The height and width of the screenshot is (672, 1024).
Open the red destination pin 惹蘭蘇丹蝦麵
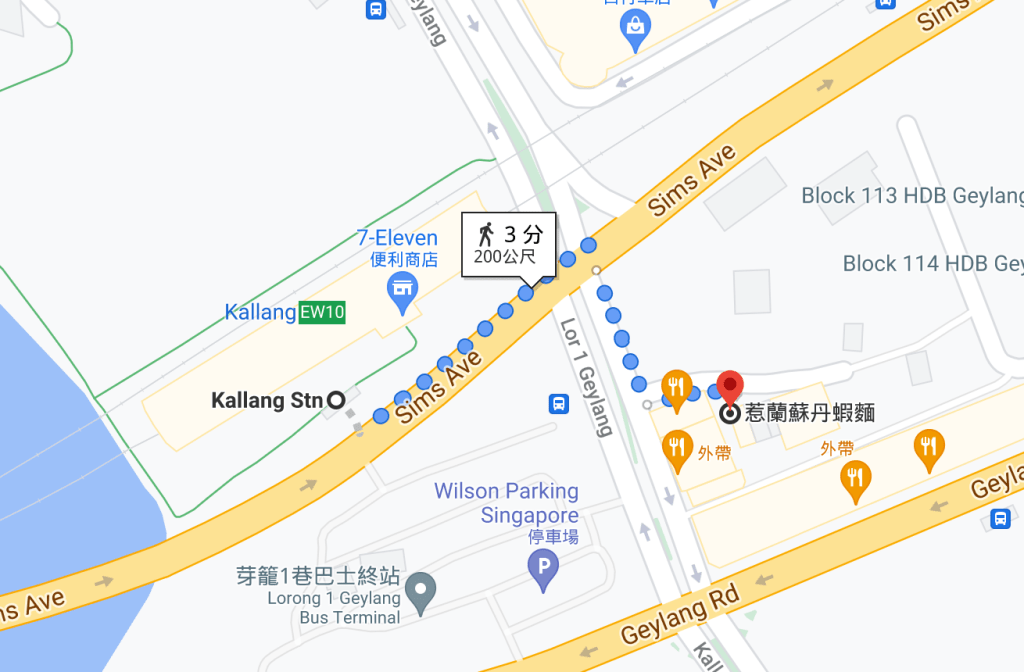coord(731,387)
